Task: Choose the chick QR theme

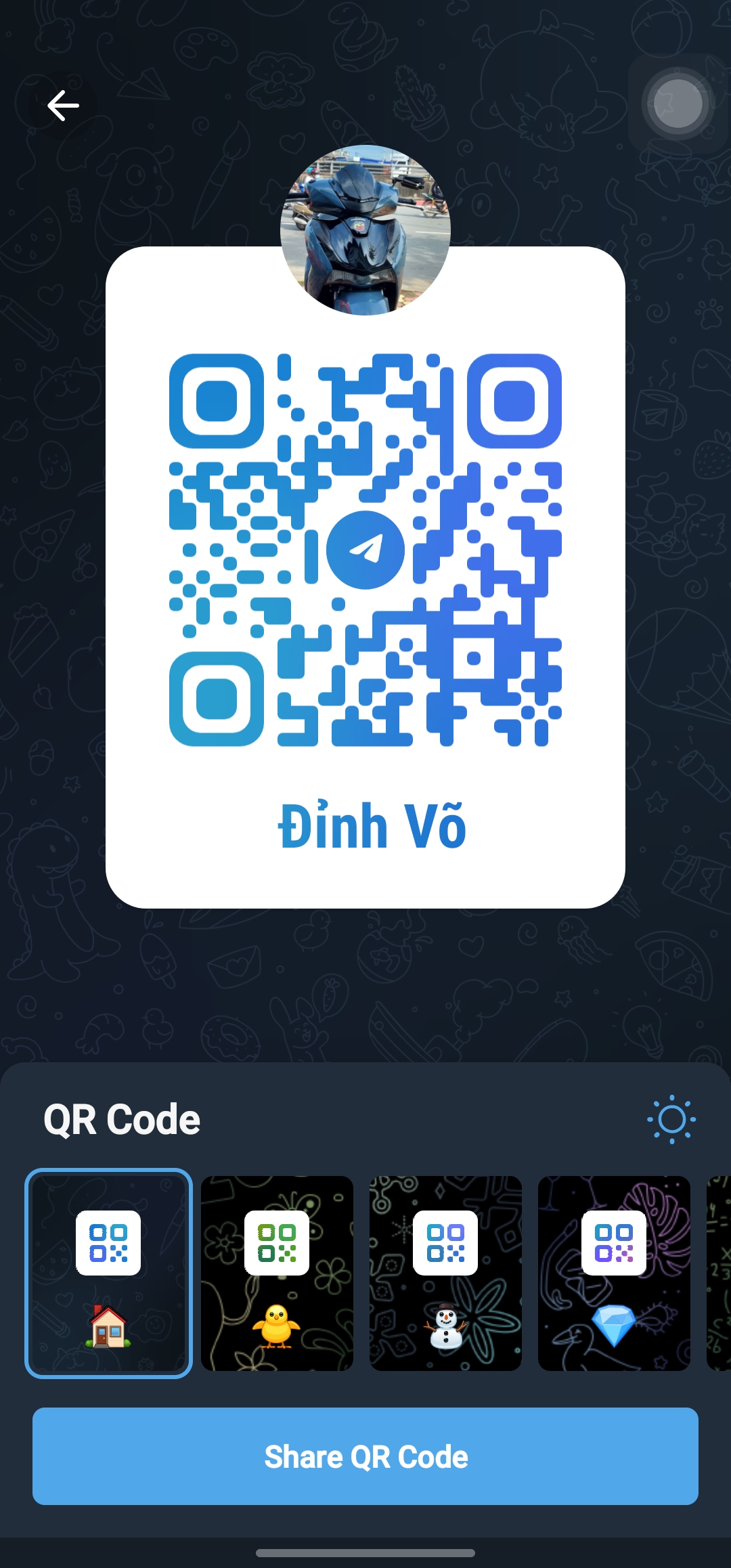Action: click(277, 1273)
